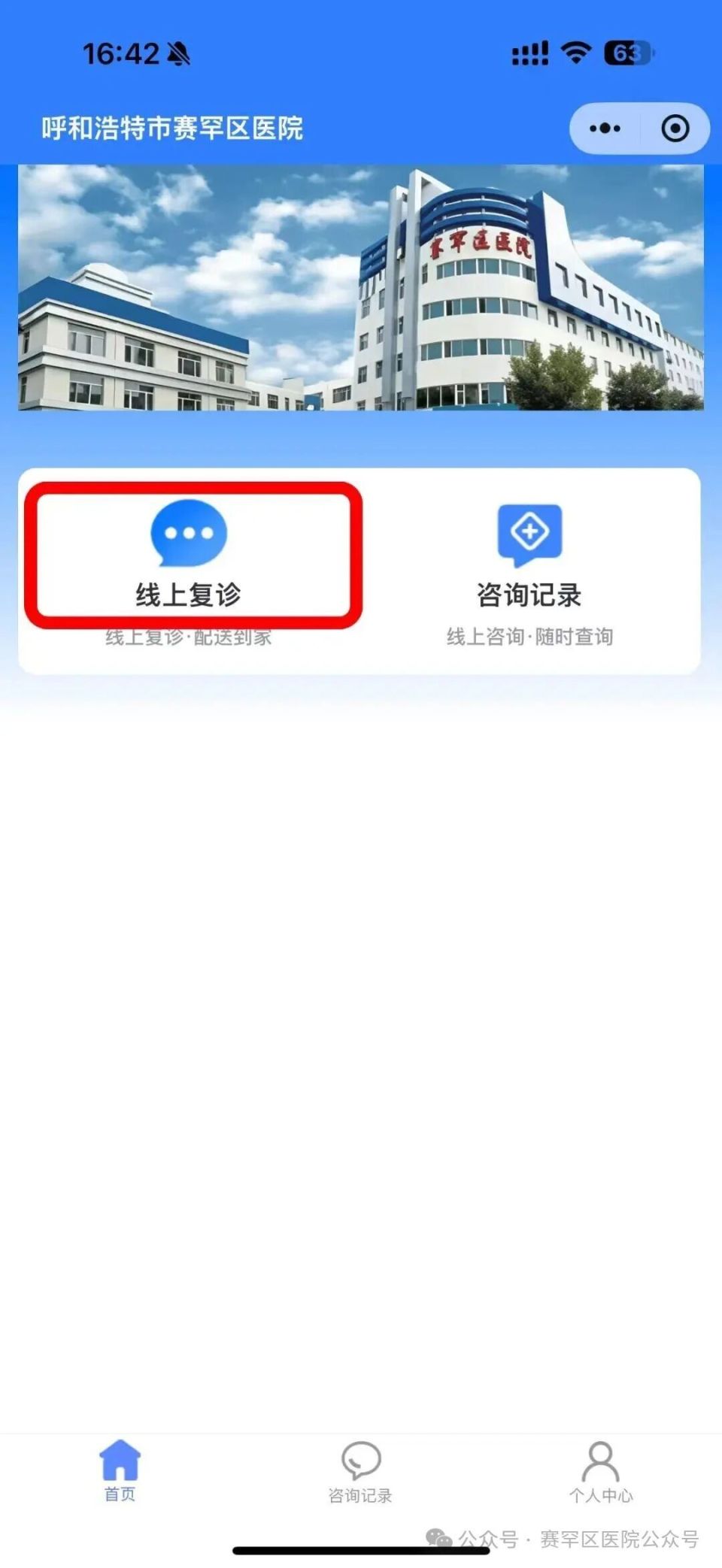The height and width of the screenshot is (1568, 722).
Task: Click the hospital building banner image
Action: click(x=361, y=293)
